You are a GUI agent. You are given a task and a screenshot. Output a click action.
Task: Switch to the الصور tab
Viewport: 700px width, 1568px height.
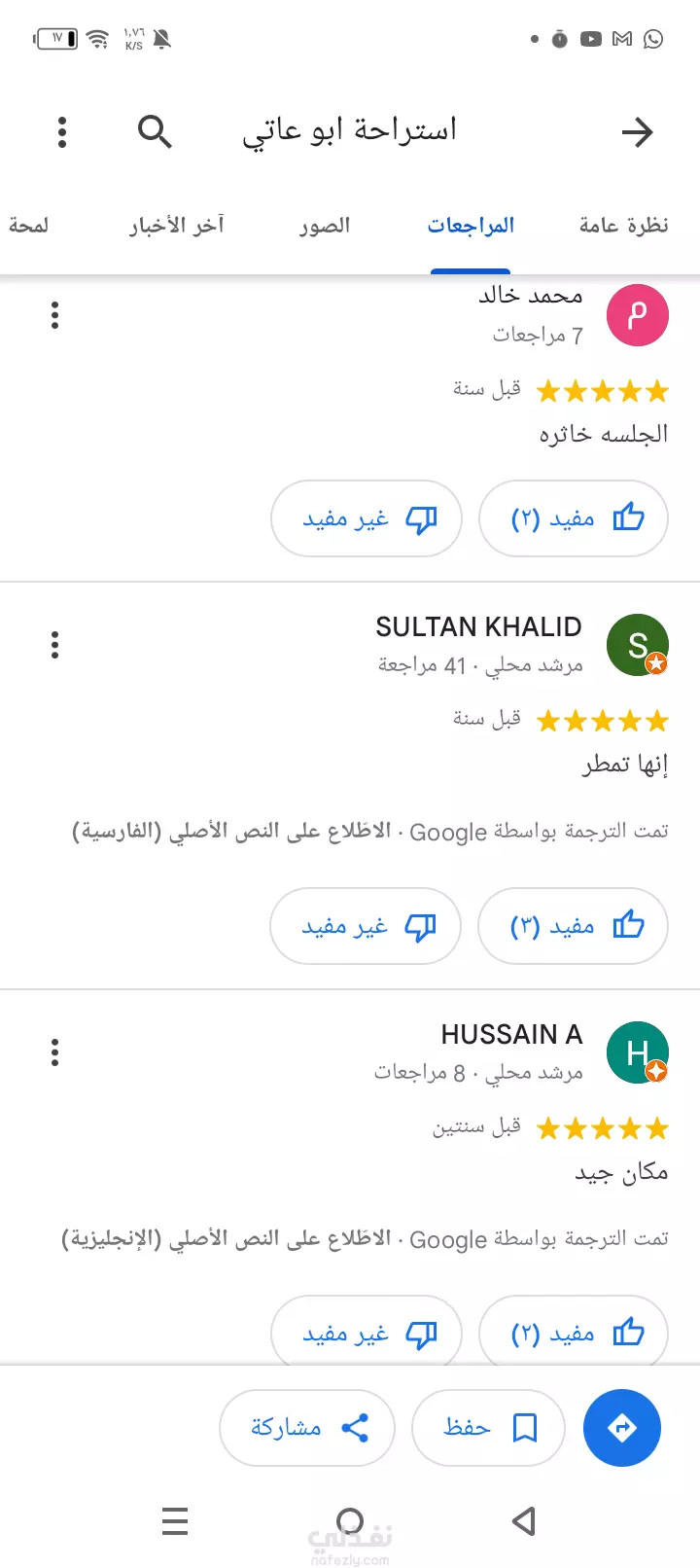point(325,226)
